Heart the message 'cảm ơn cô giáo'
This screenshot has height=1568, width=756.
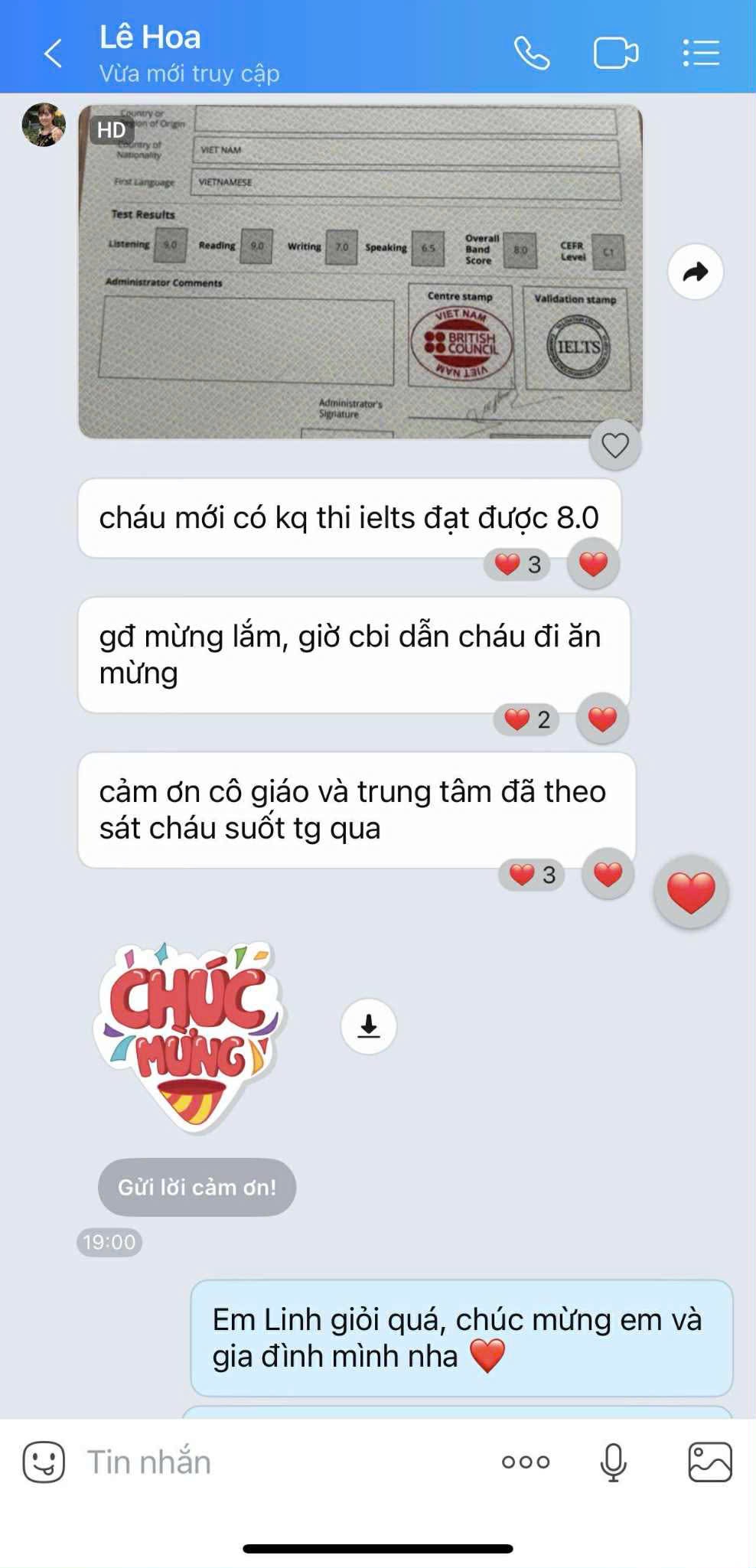click(x=608, y=874)
